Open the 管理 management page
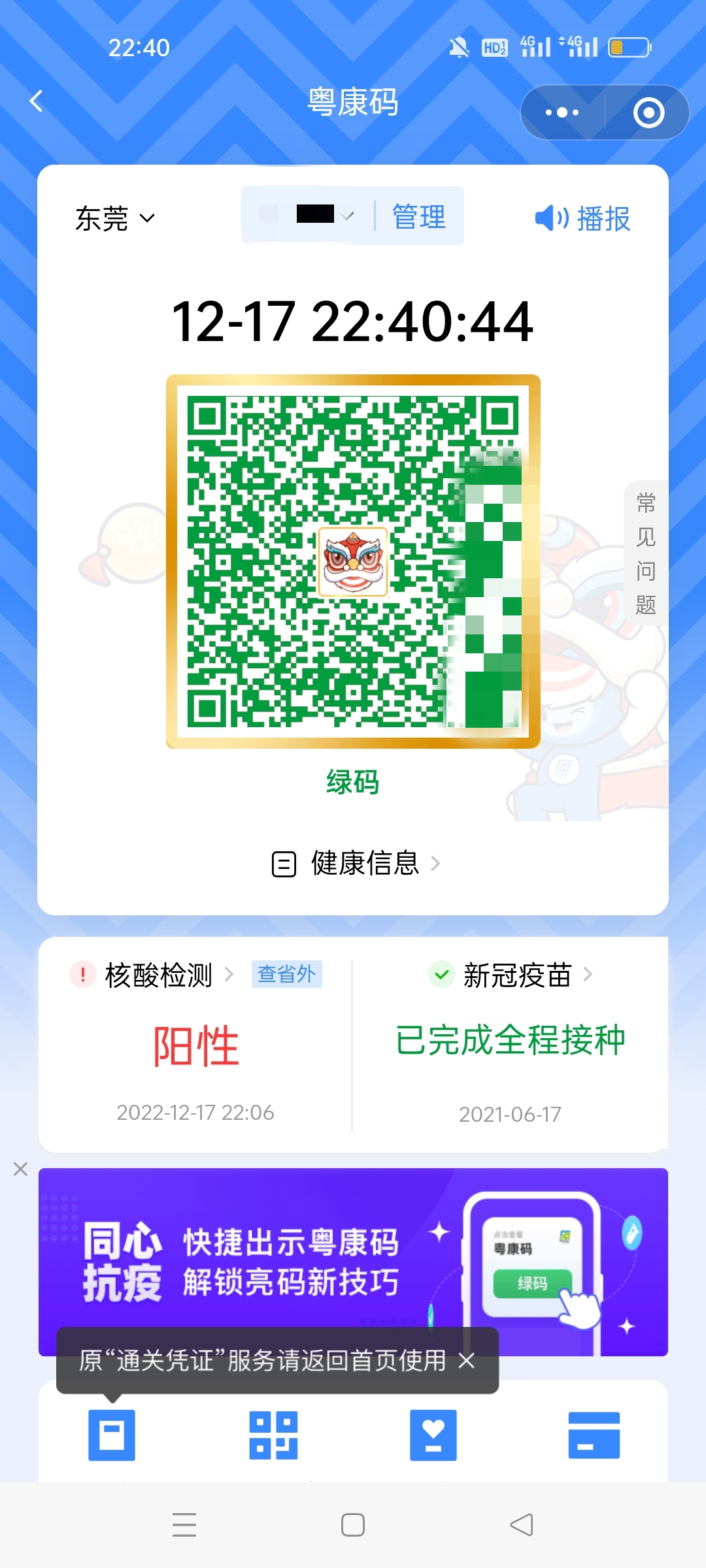The height and width of the screenshot is (1568, 706). pyautogui.click(x=418, y=216)
